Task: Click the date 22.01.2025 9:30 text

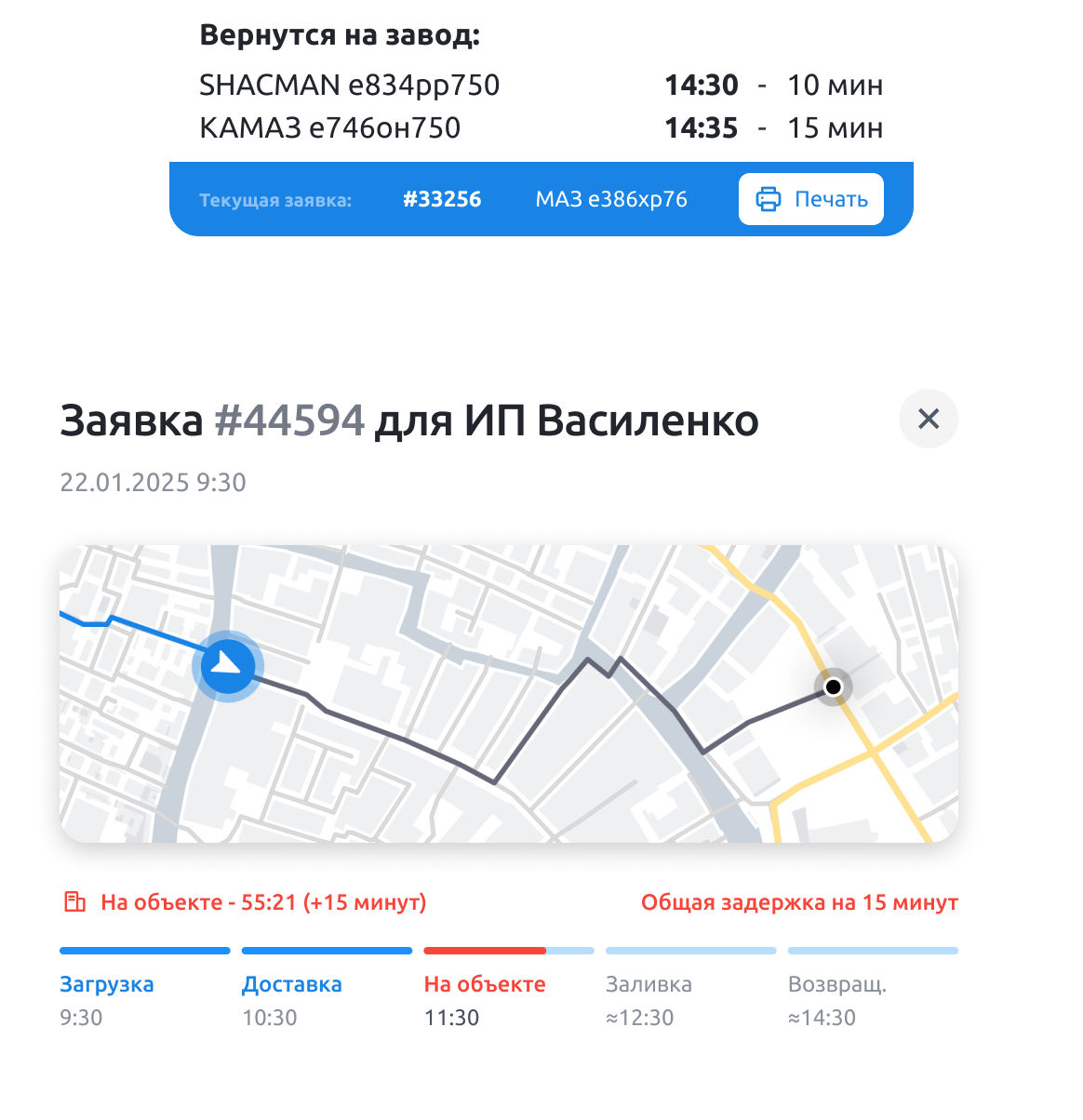Action: (152, 483)
